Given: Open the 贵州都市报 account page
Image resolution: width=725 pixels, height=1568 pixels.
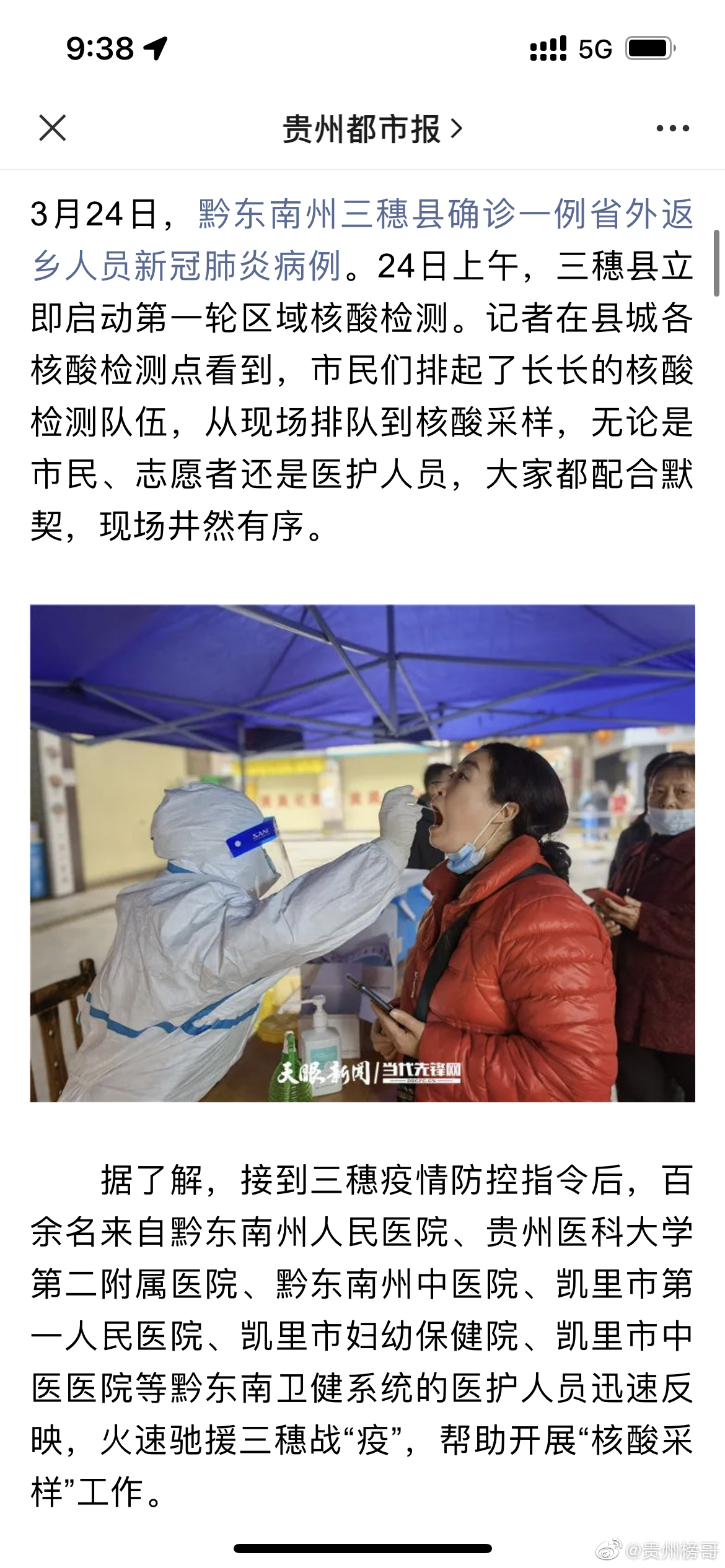Looking at the screenshot, I should [x=372, y=129].
